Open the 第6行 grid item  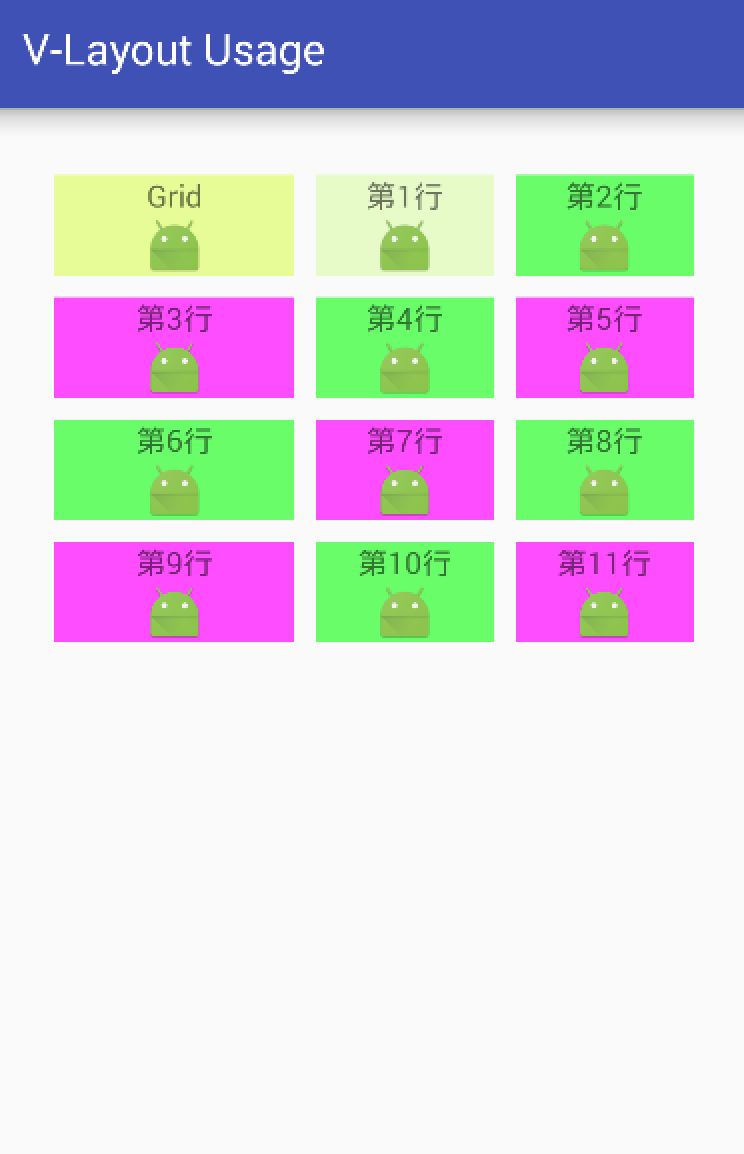coord(174,469)
